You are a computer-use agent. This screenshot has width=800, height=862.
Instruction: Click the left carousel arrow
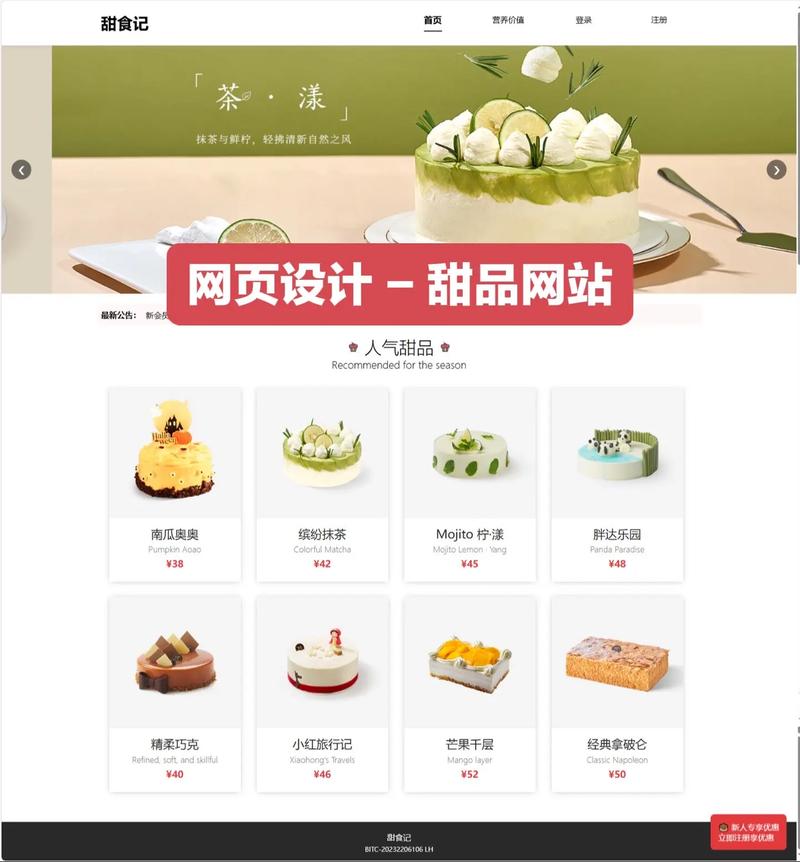19,169
